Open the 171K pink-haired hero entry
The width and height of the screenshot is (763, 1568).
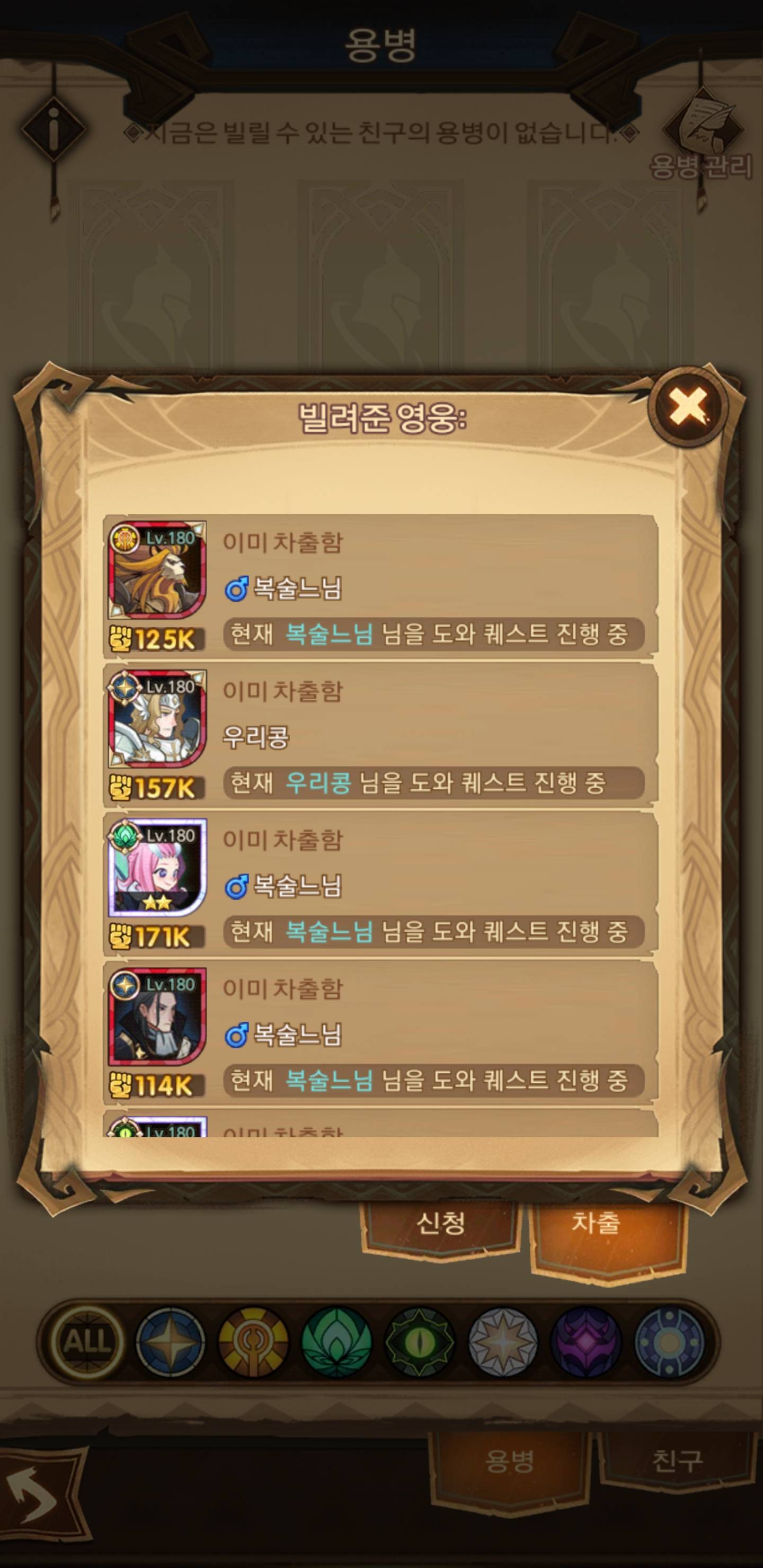(x=157, y=867)
